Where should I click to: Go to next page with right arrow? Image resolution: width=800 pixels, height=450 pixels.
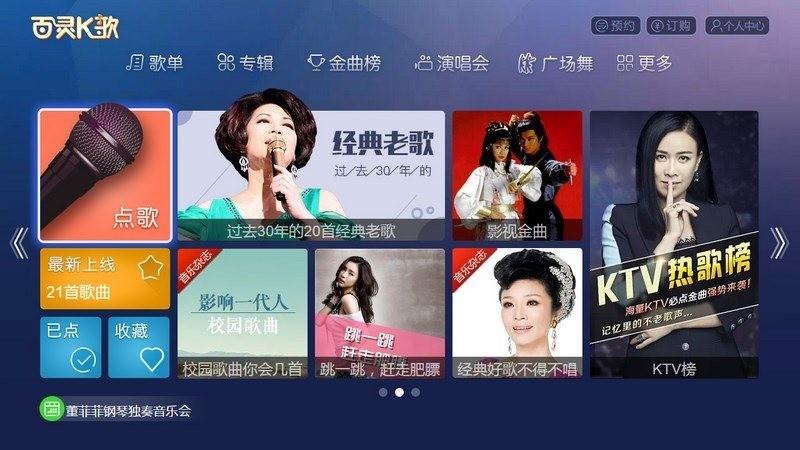pos(779,243)
